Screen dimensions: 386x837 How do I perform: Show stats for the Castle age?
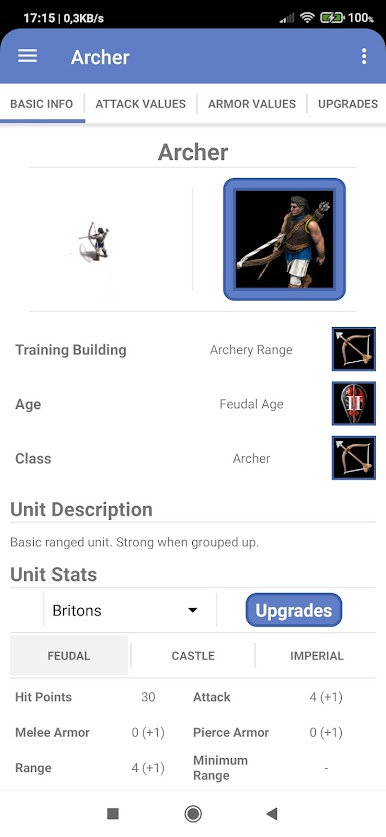pos(193,656)
